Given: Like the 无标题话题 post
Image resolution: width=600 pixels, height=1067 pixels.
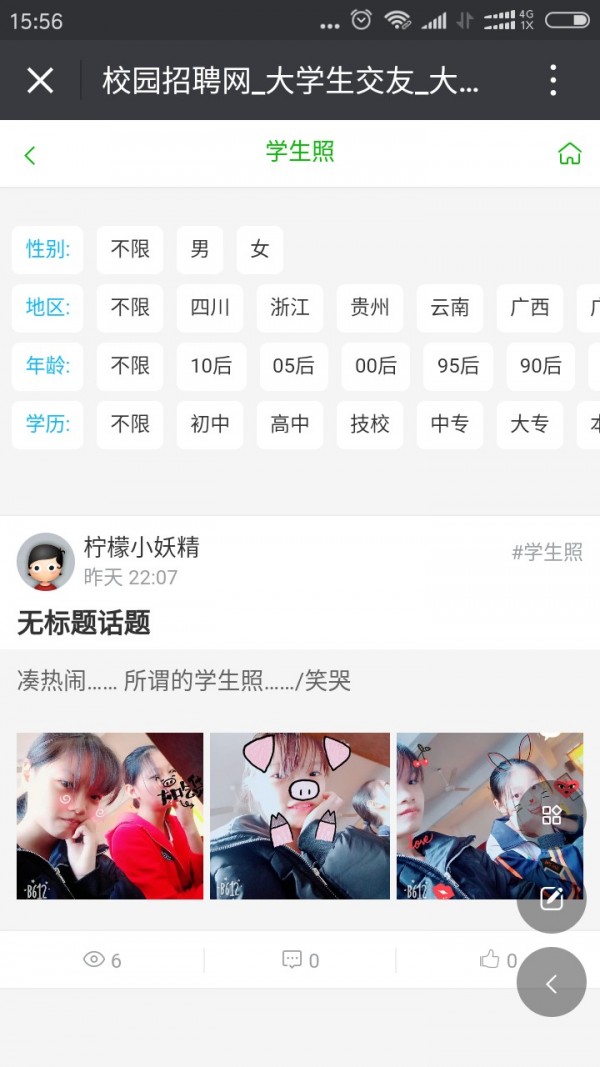Looking at the screenshot, I should pos(497,960).
